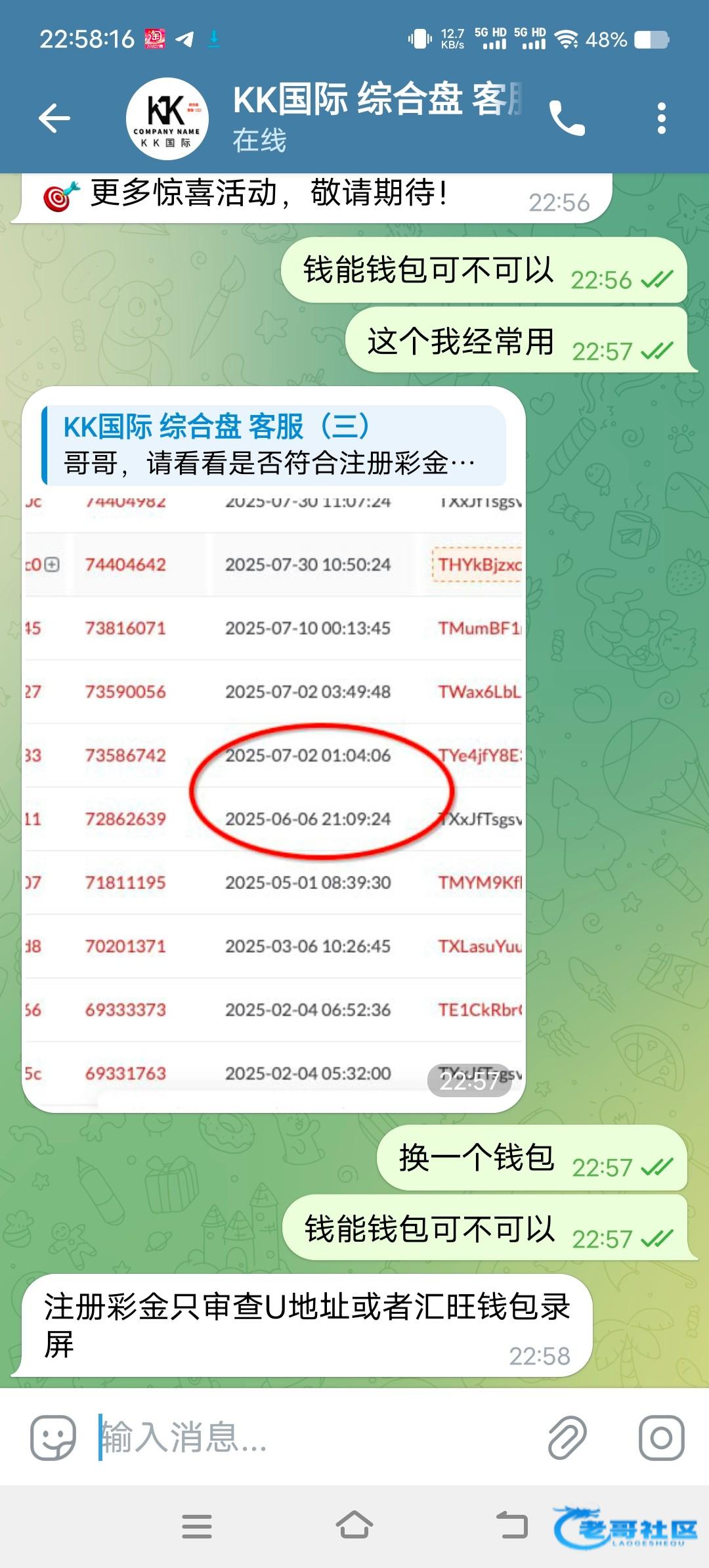Jump to the quoted 哥哥，请看看 reply message
The height and width of the screenshot is (1568, 709).
[274, 445]
